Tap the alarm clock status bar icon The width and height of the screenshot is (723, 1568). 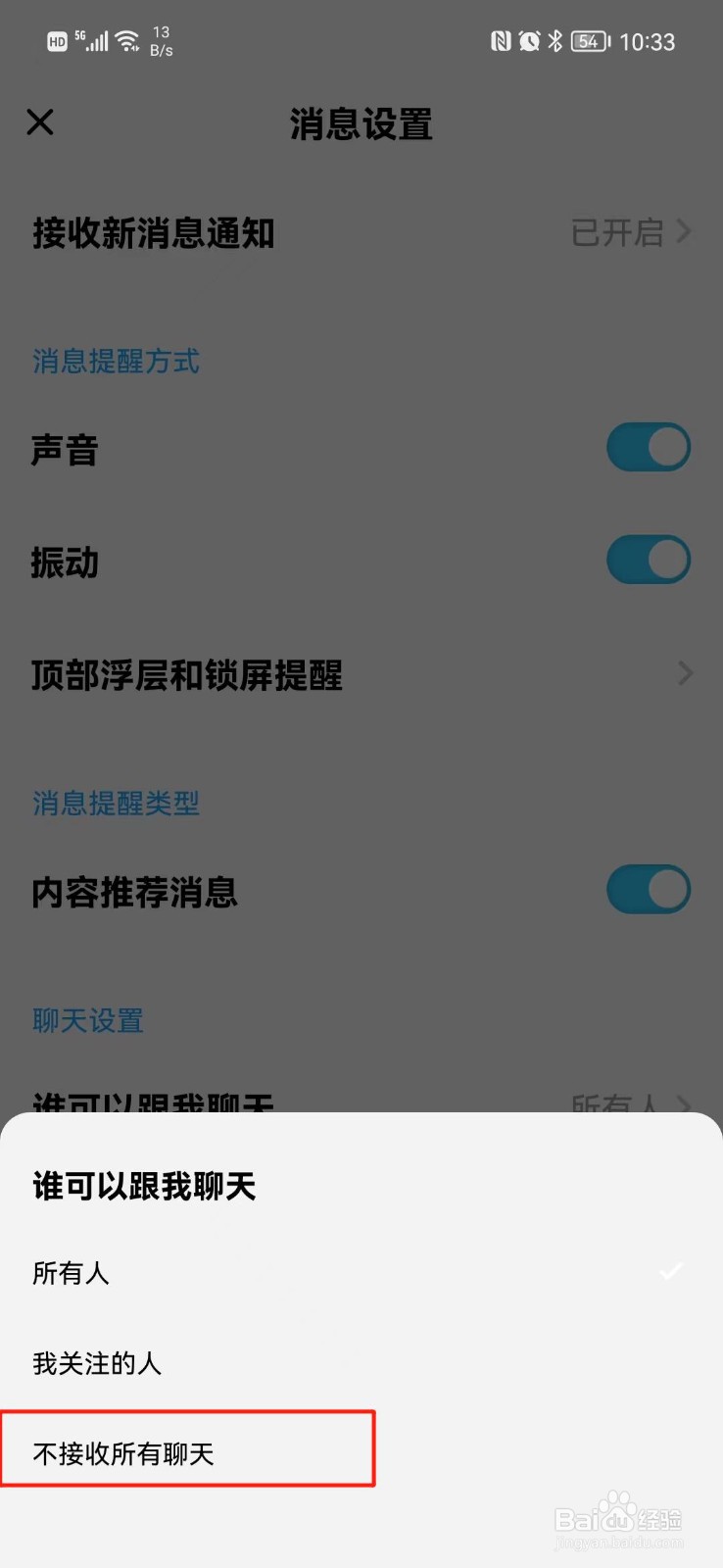click(529, 41)
